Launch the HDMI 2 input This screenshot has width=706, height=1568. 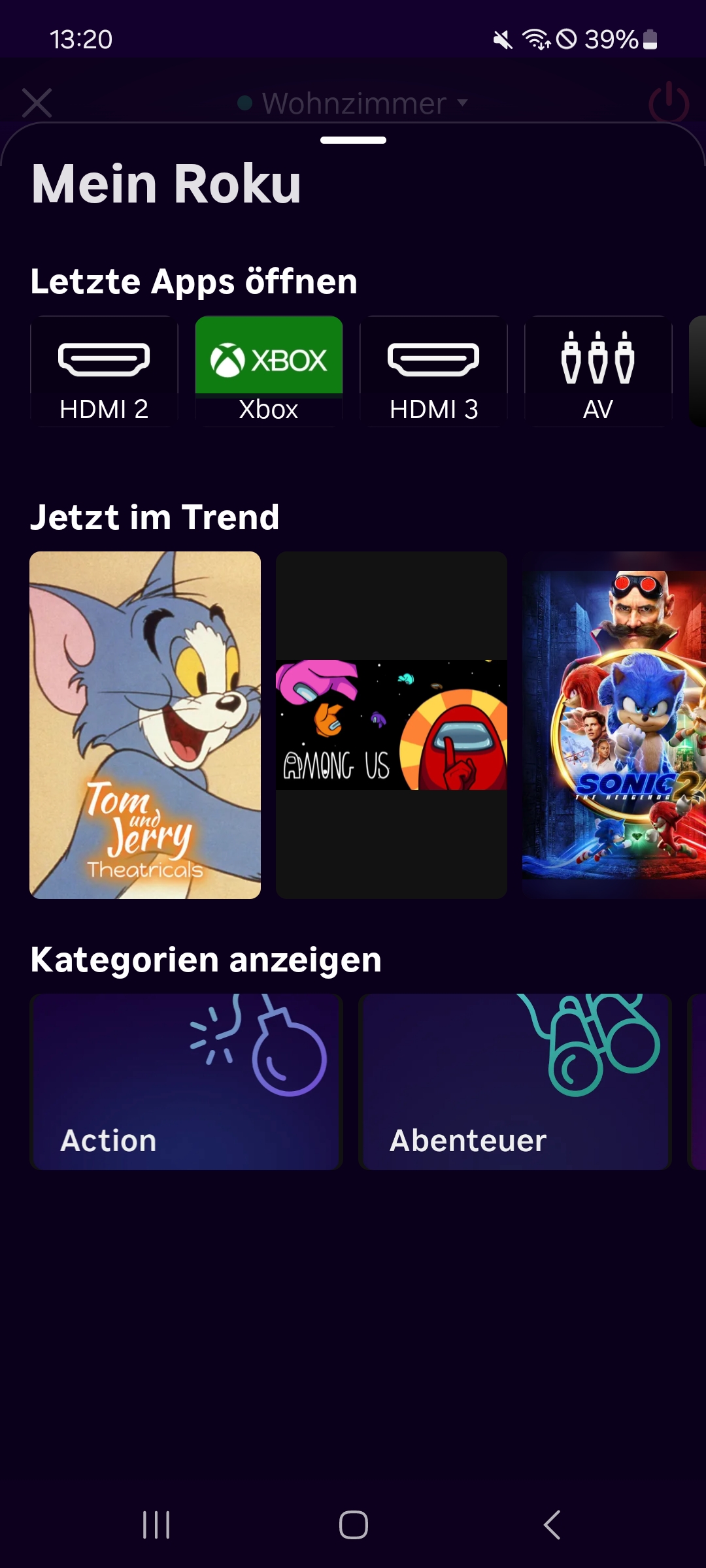[104, 372]
